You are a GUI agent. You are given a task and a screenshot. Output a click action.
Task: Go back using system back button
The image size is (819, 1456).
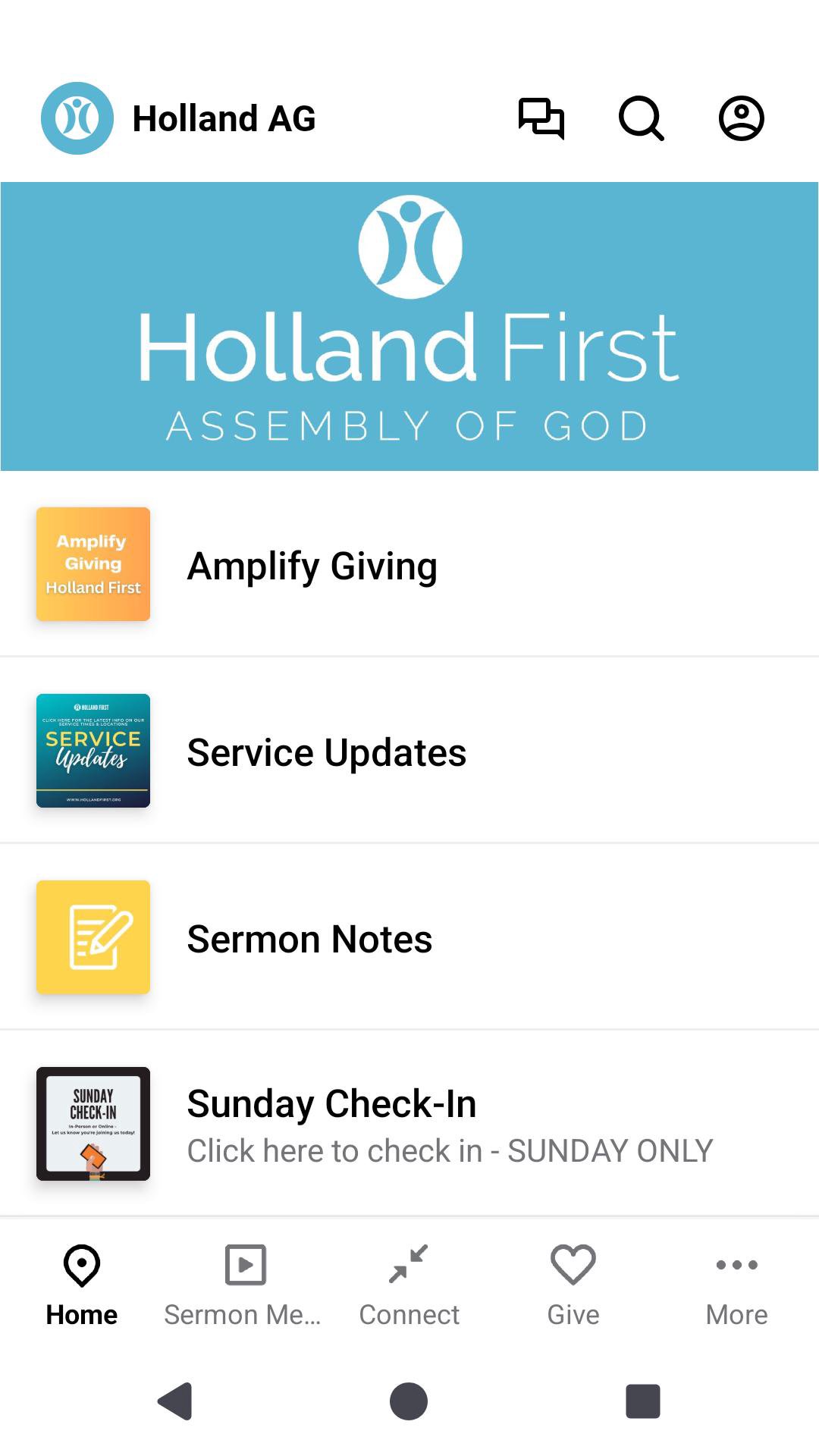pyautogui.click(x=175, y=1401)
